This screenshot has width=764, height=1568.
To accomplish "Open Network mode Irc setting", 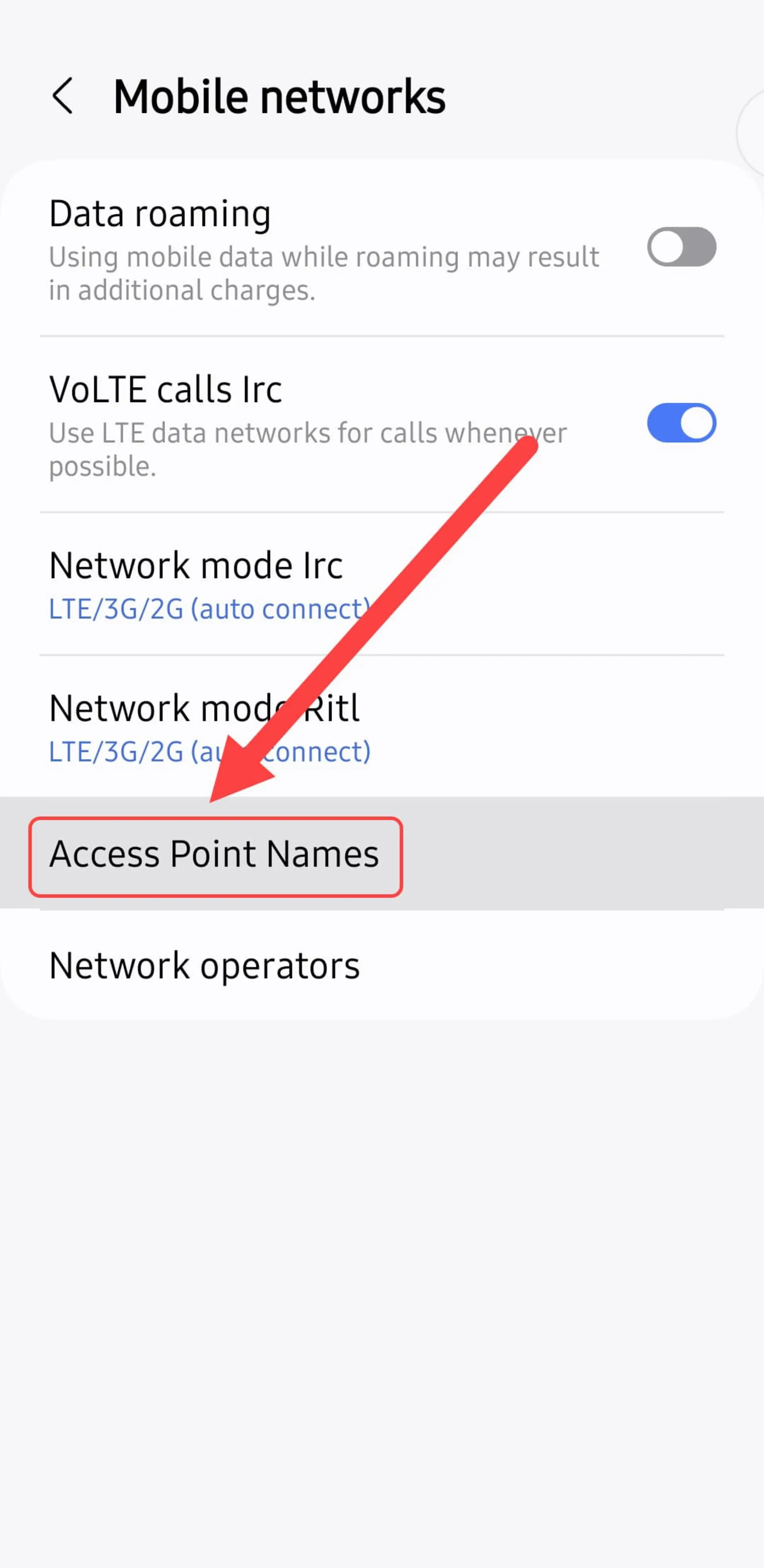I will pos(382,584).
